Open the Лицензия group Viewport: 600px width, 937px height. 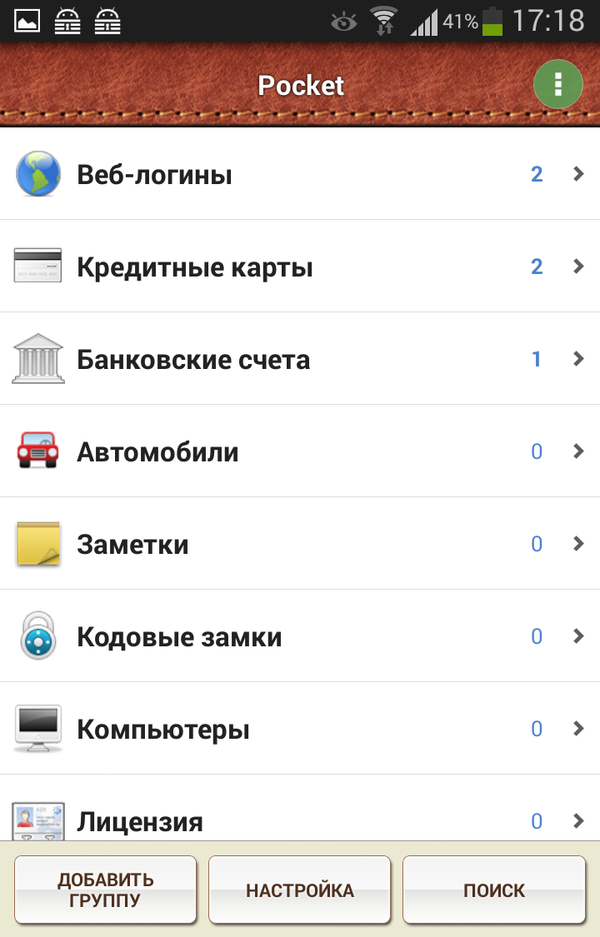pyautogui.click(x=300, y=820)
